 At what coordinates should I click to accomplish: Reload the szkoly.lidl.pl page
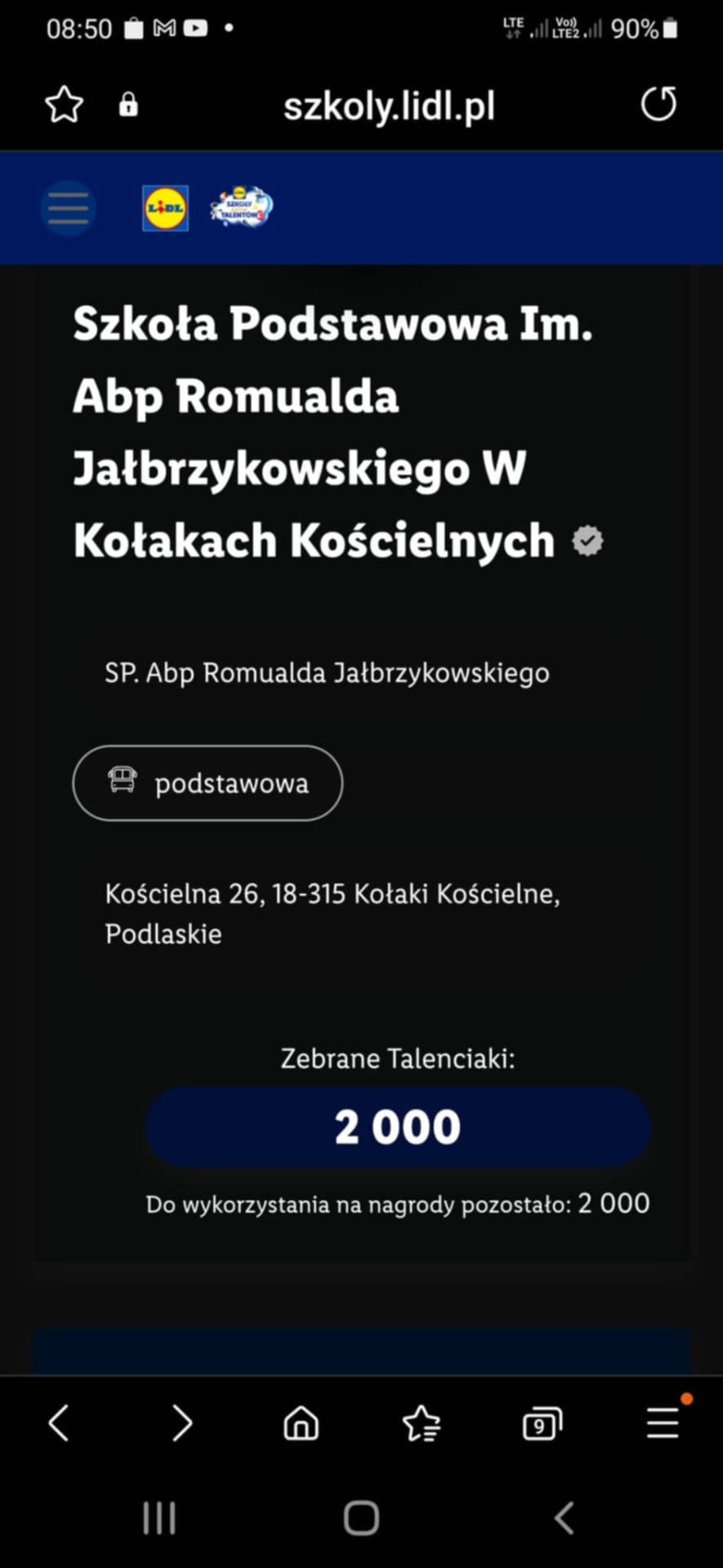[x=658, y=104]
